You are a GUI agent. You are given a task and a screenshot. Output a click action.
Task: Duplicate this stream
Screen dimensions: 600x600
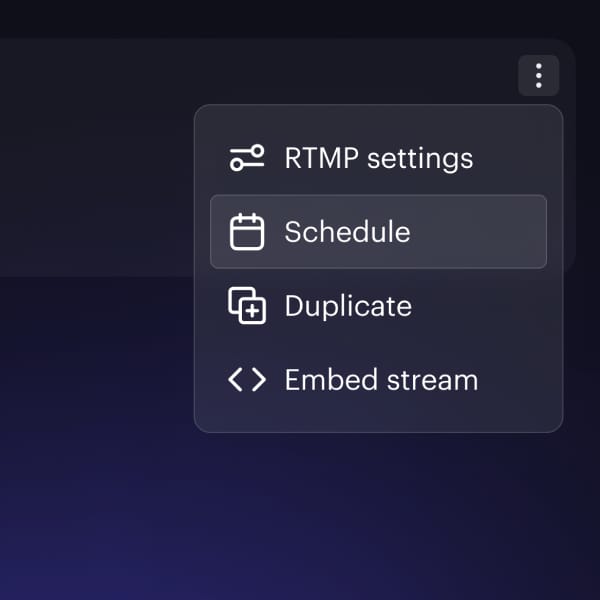pyautogui.click(x=378, y=305)
